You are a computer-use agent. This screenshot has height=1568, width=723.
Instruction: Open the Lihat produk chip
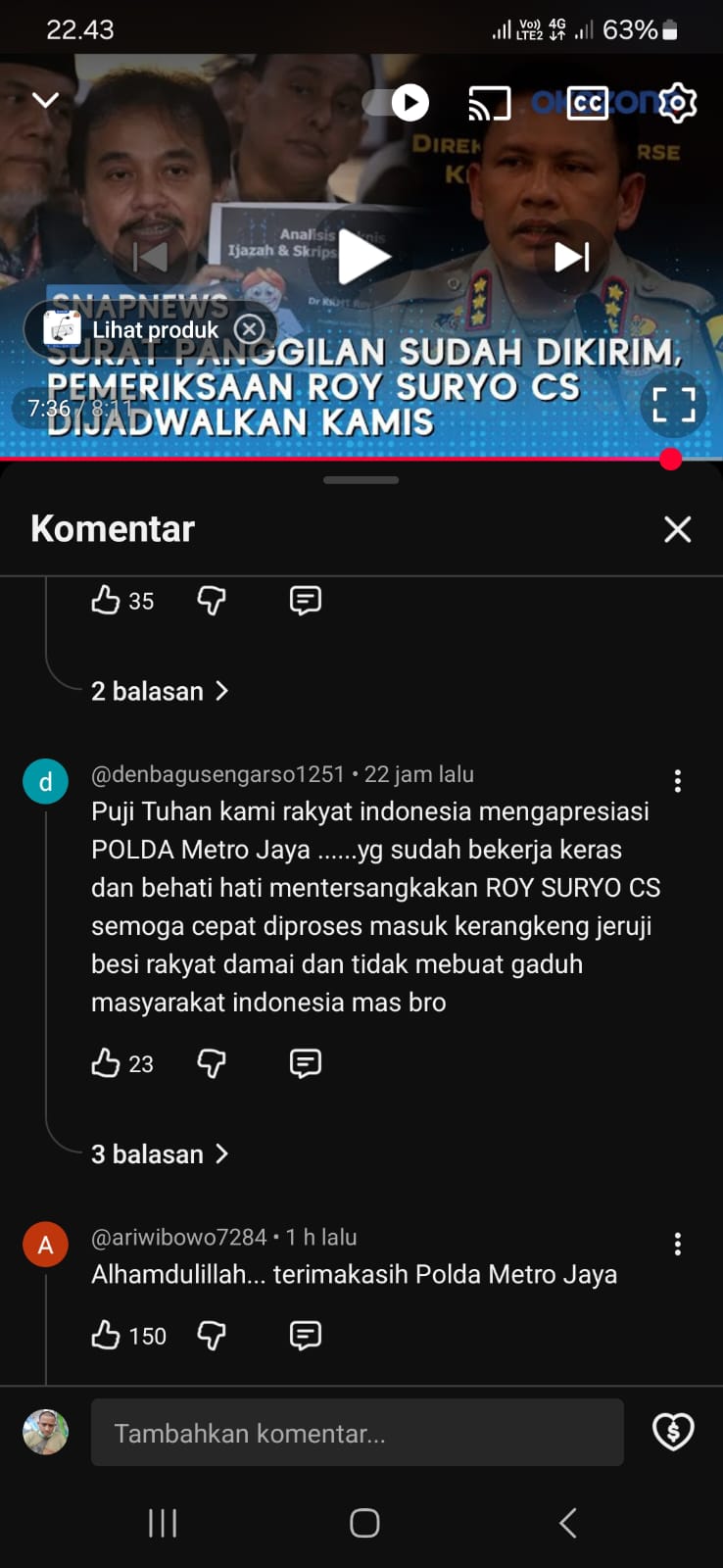pos(137,329)
